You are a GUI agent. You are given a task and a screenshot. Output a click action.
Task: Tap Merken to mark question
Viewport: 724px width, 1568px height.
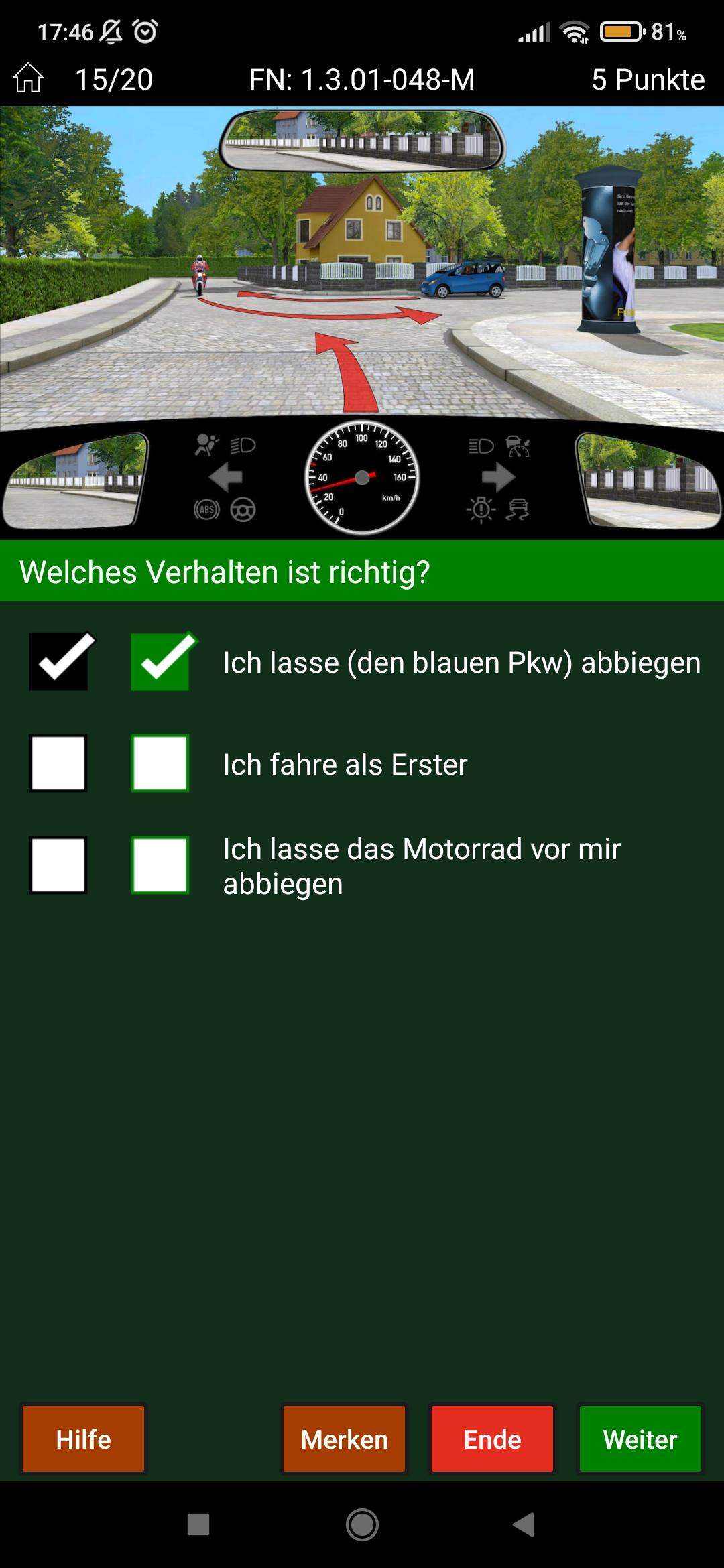pos(344,1439)
